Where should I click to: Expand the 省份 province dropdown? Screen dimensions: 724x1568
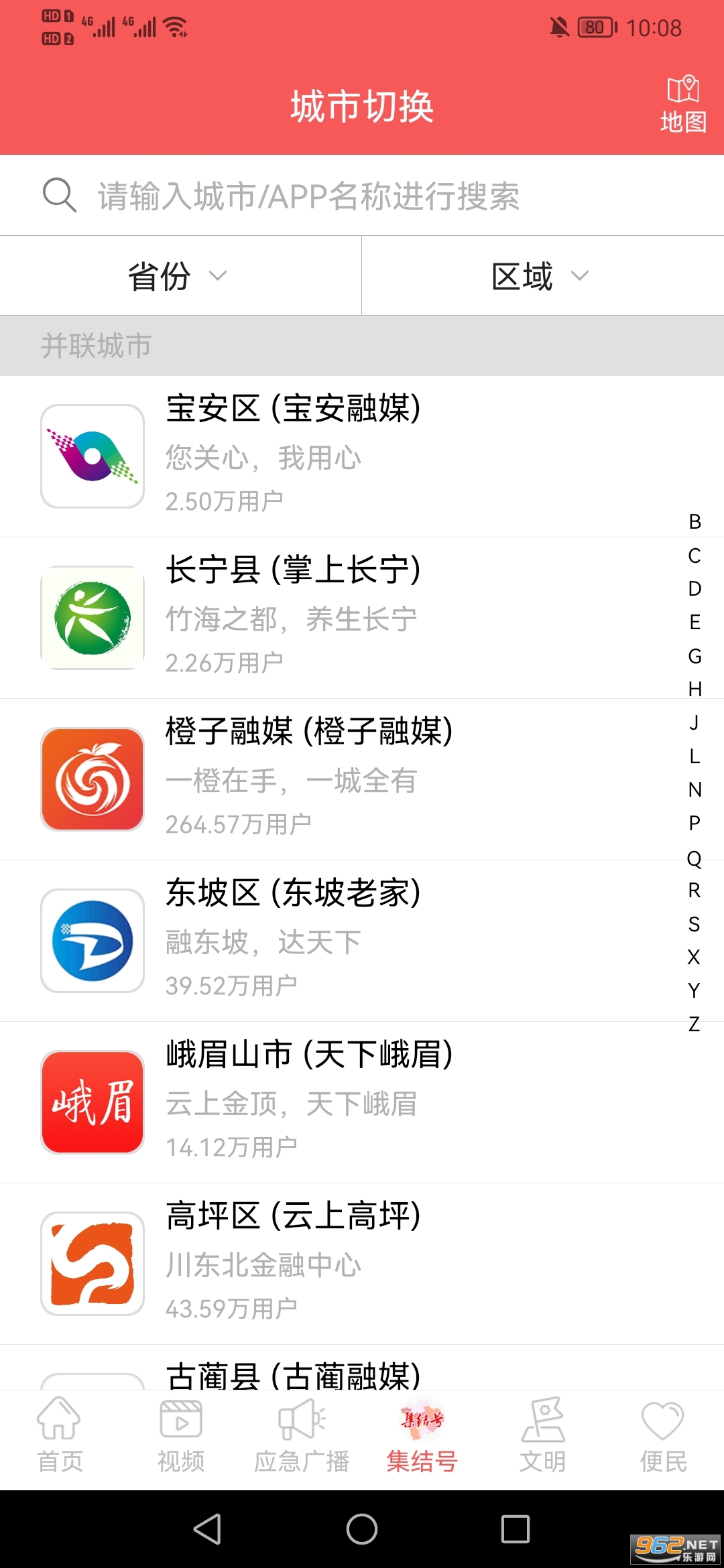tap(178, 276)
